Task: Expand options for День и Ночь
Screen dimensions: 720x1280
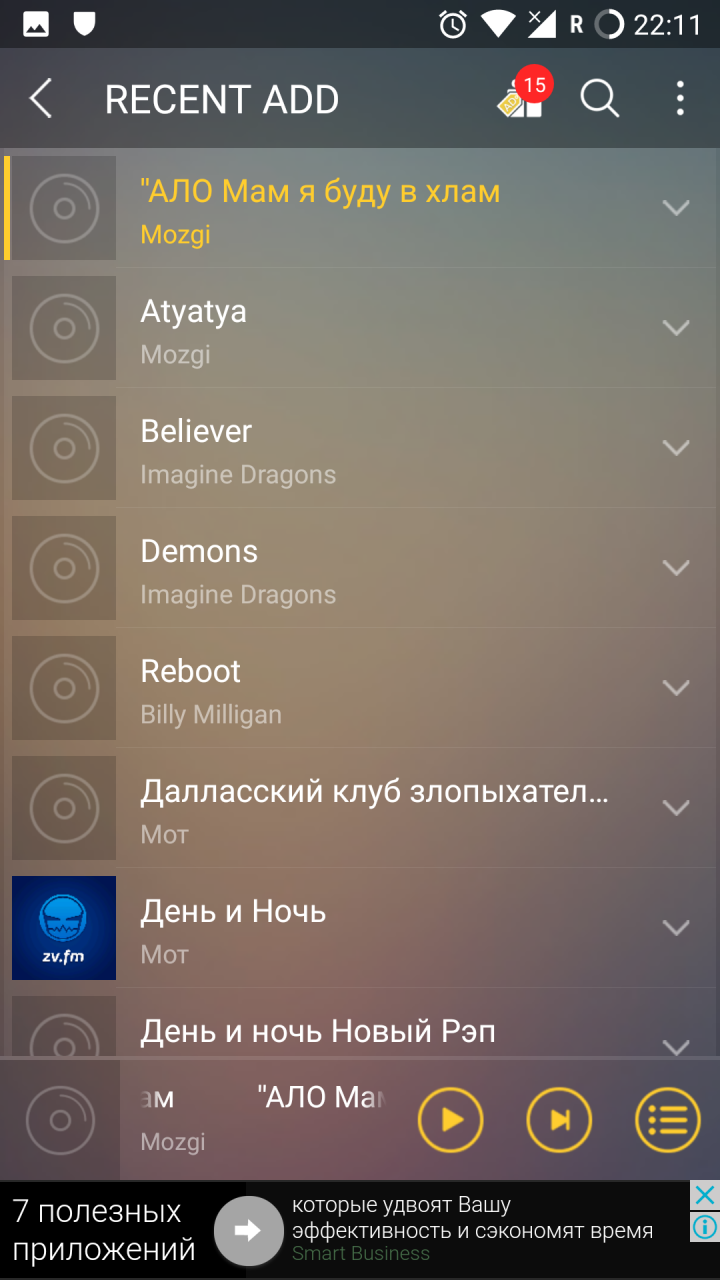Action: (x=676, y=927)
